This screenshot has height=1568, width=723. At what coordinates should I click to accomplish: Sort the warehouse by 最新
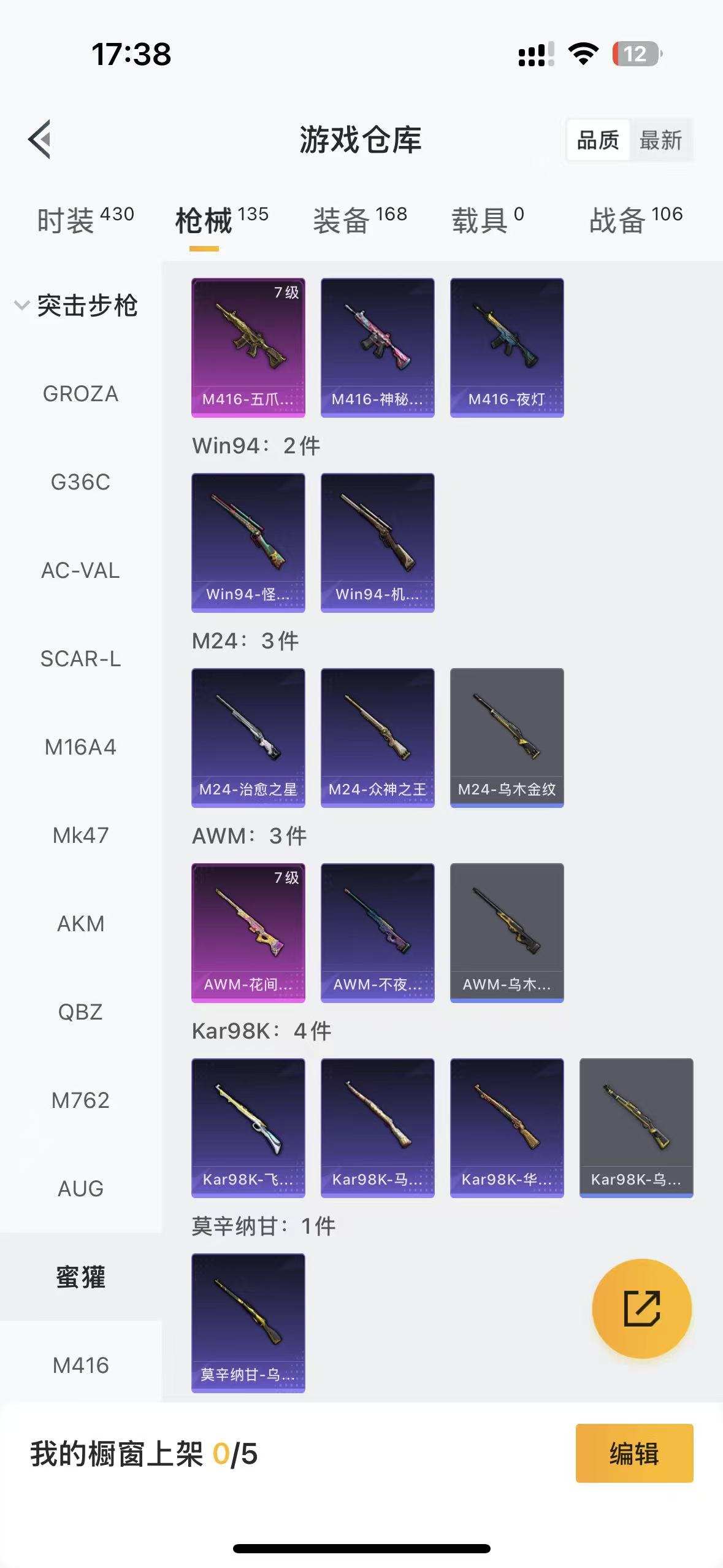(660, 140)
